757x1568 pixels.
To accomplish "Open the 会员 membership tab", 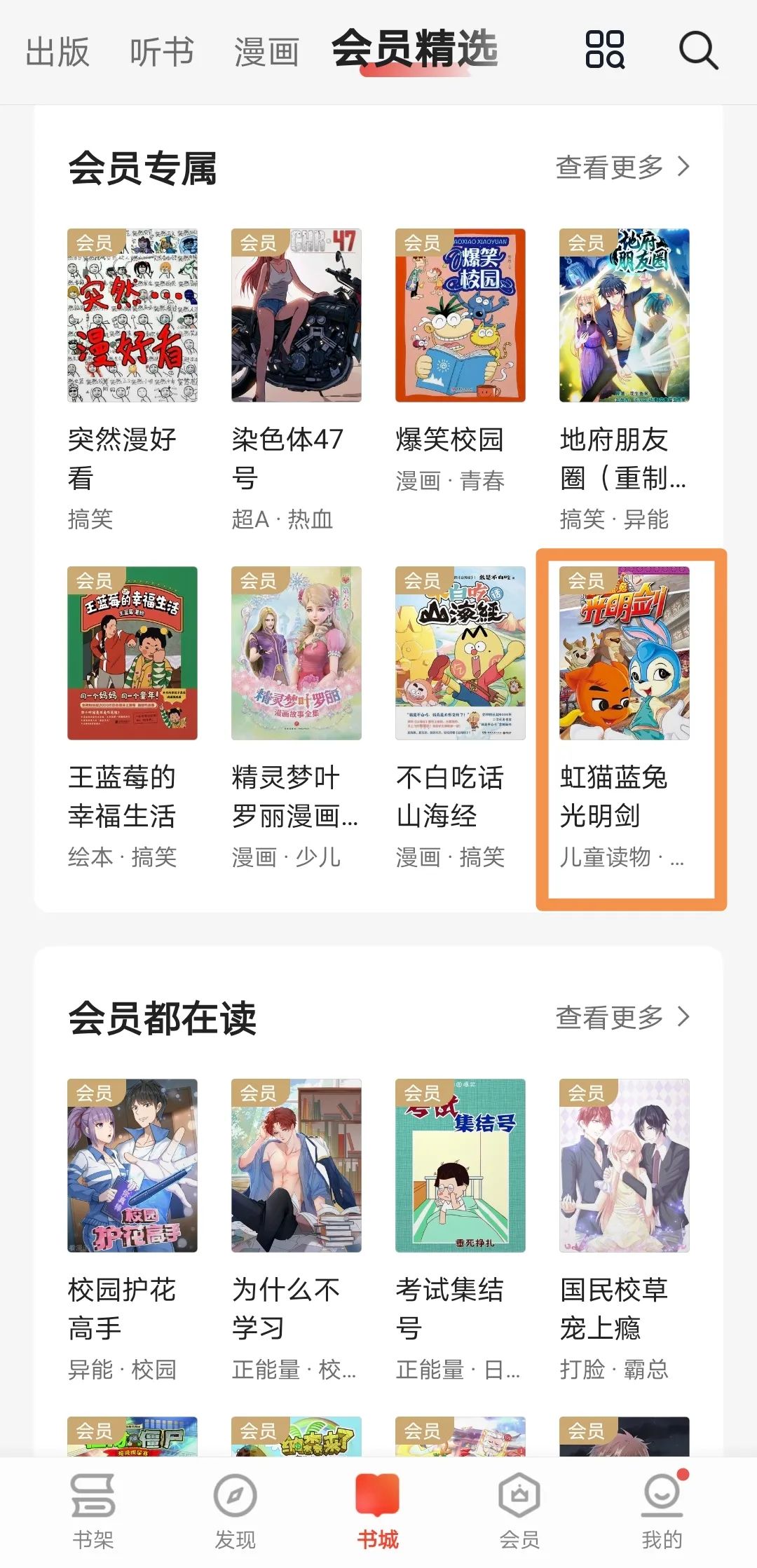I will (519, 1512).
